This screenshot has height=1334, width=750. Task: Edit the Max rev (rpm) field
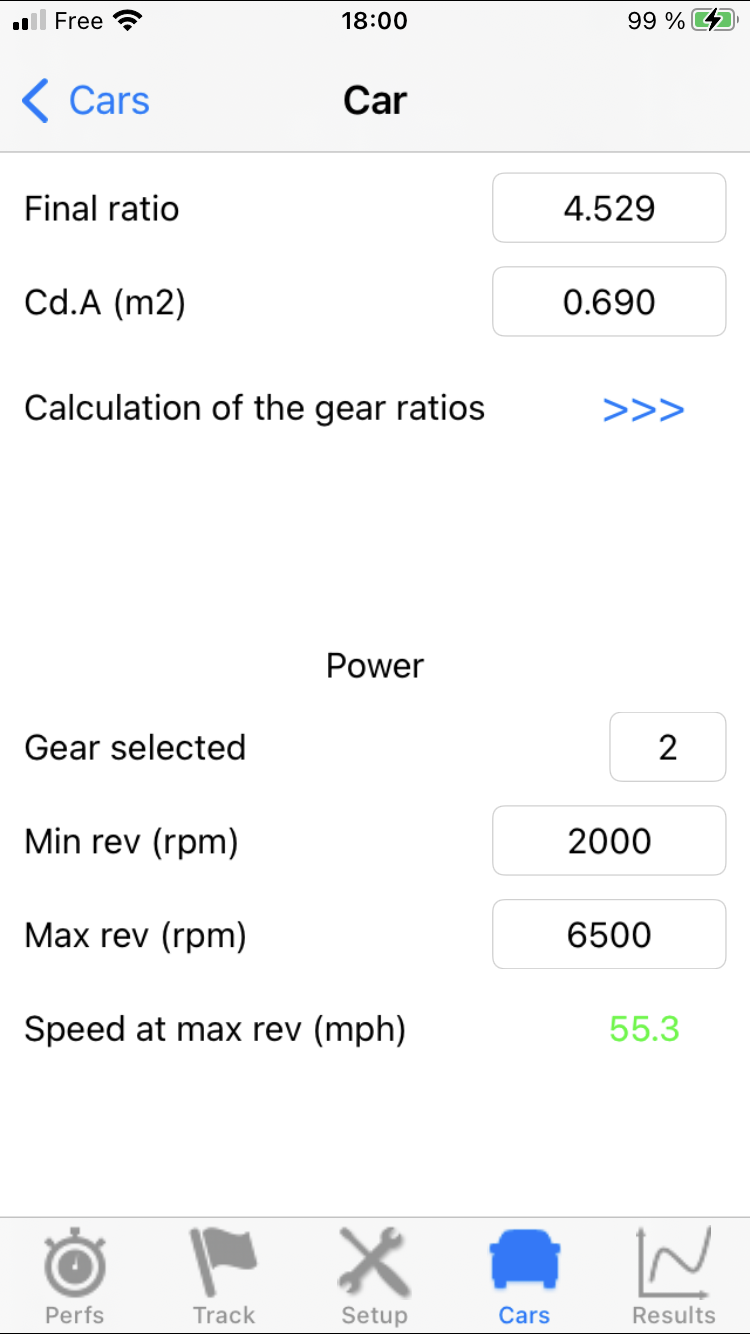pyautogui.click(x=609, y=935)
